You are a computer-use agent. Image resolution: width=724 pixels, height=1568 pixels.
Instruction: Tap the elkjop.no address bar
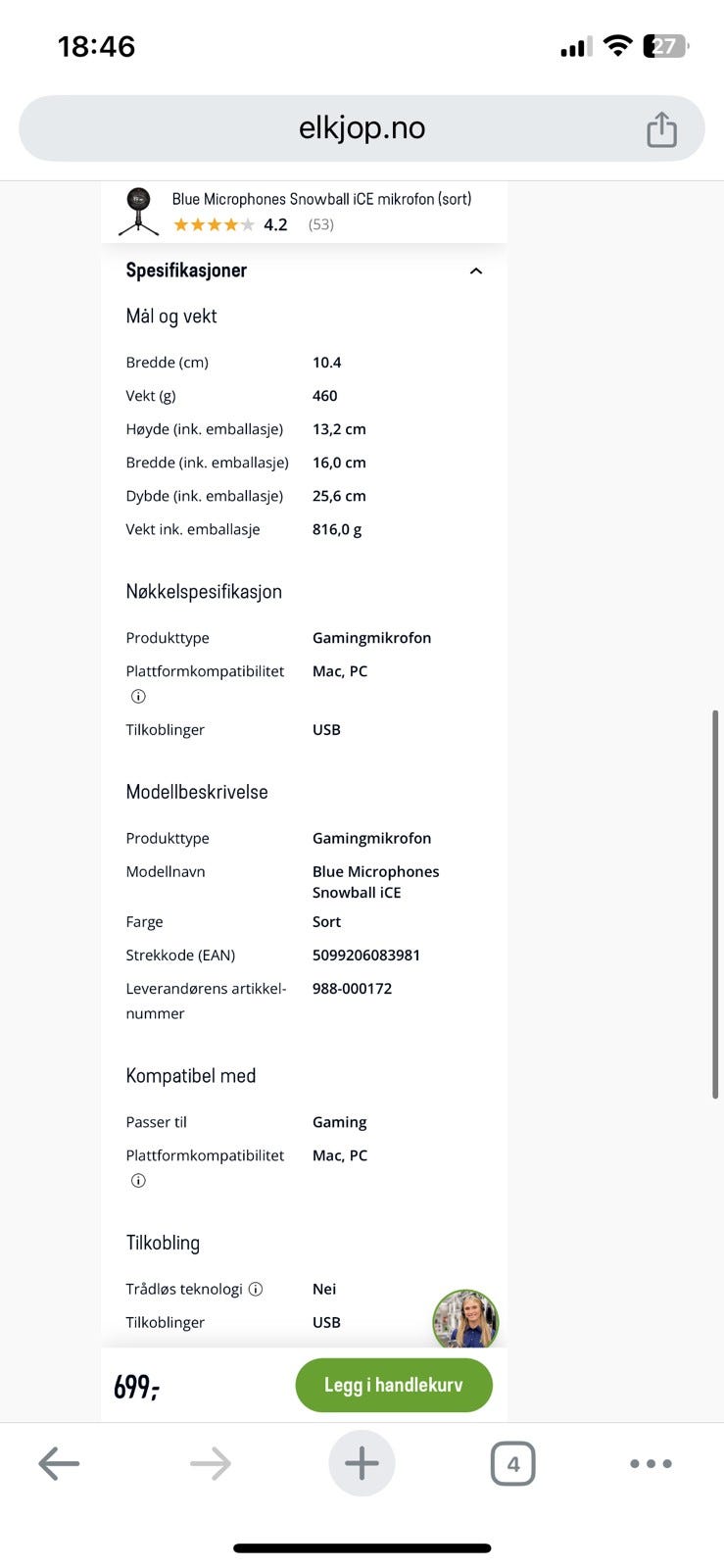pyautogui.click(x=362, y=127)
